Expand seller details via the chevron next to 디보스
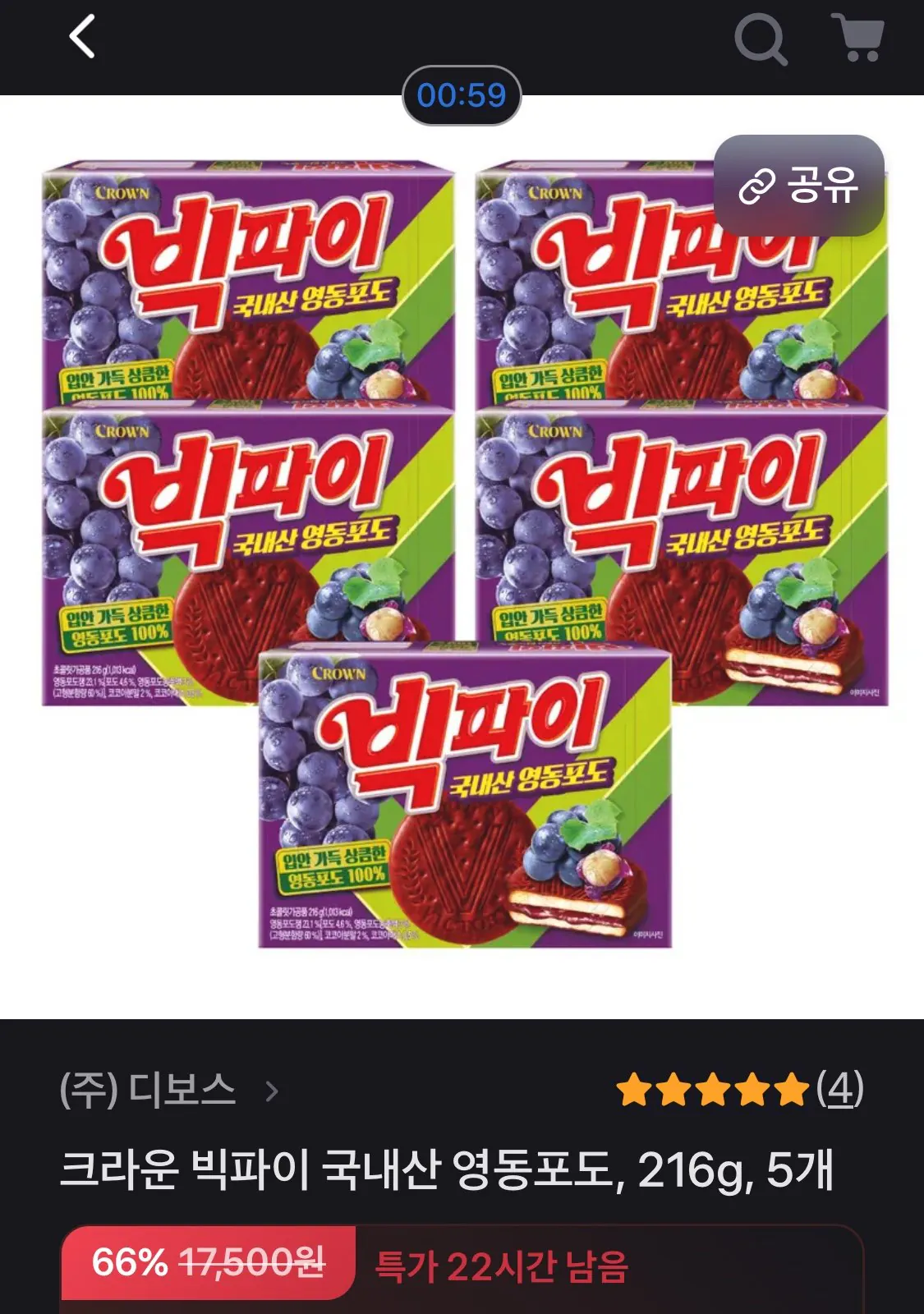Screen dimensions: 924x1314 pos(271,1091)
